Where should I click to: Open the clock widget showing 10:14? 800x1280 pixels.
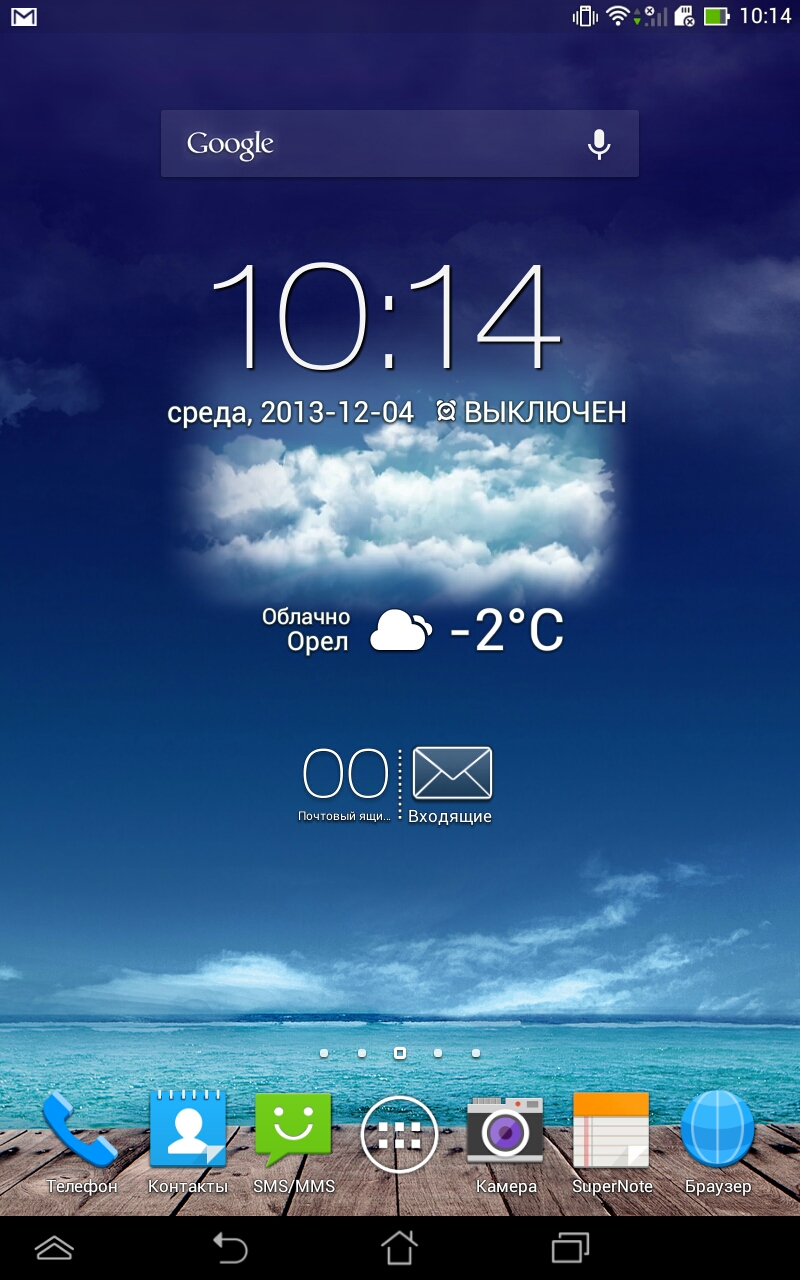385,318
